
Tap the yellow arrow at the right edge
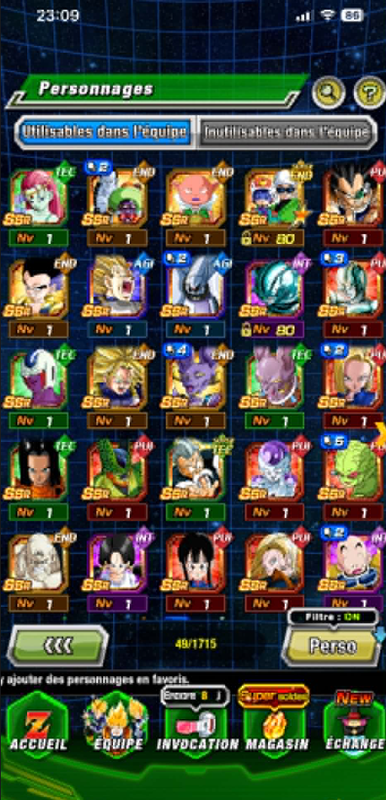380,430
